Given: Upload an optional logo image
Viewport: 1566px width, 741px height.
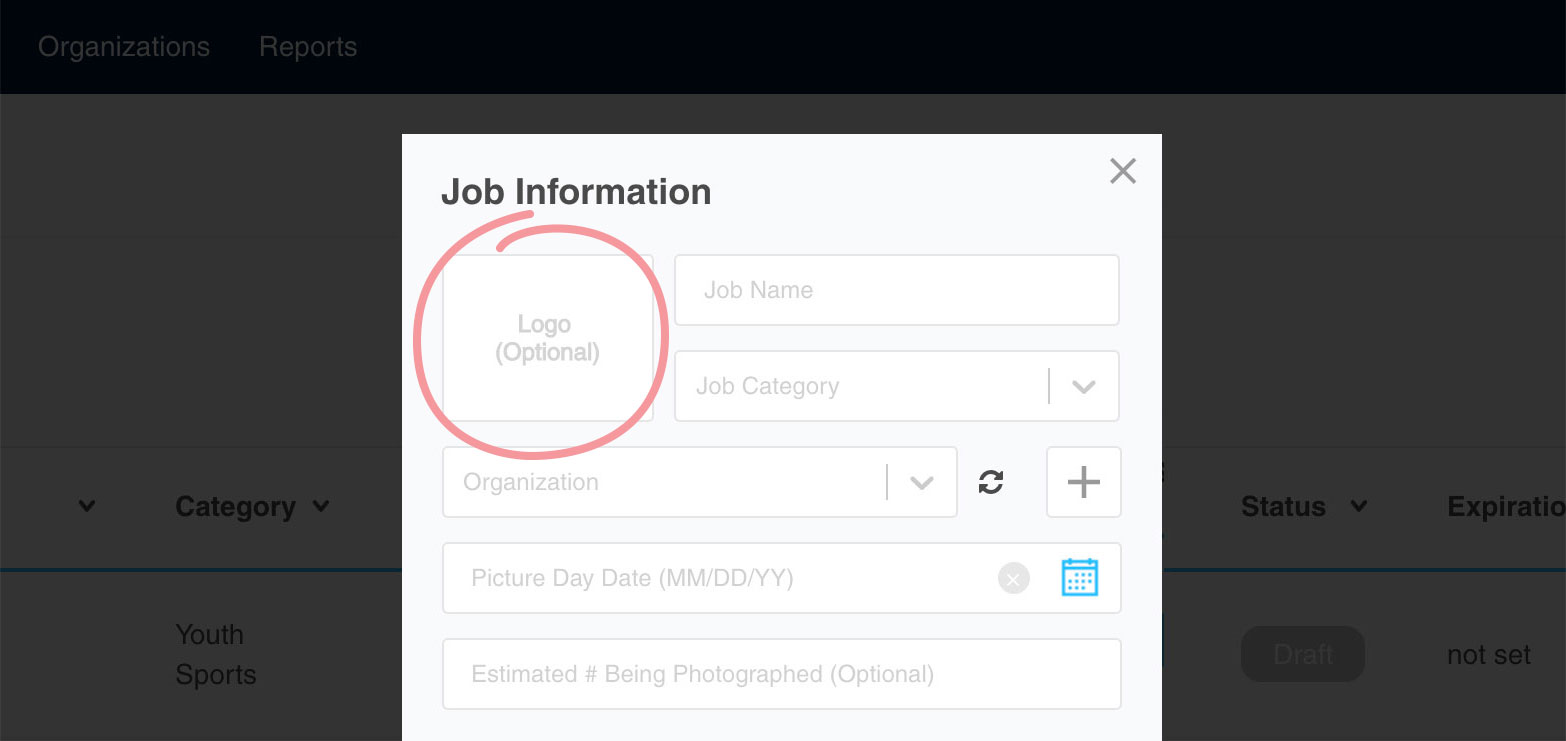Looking at the screenshot, I should point(547,338).
